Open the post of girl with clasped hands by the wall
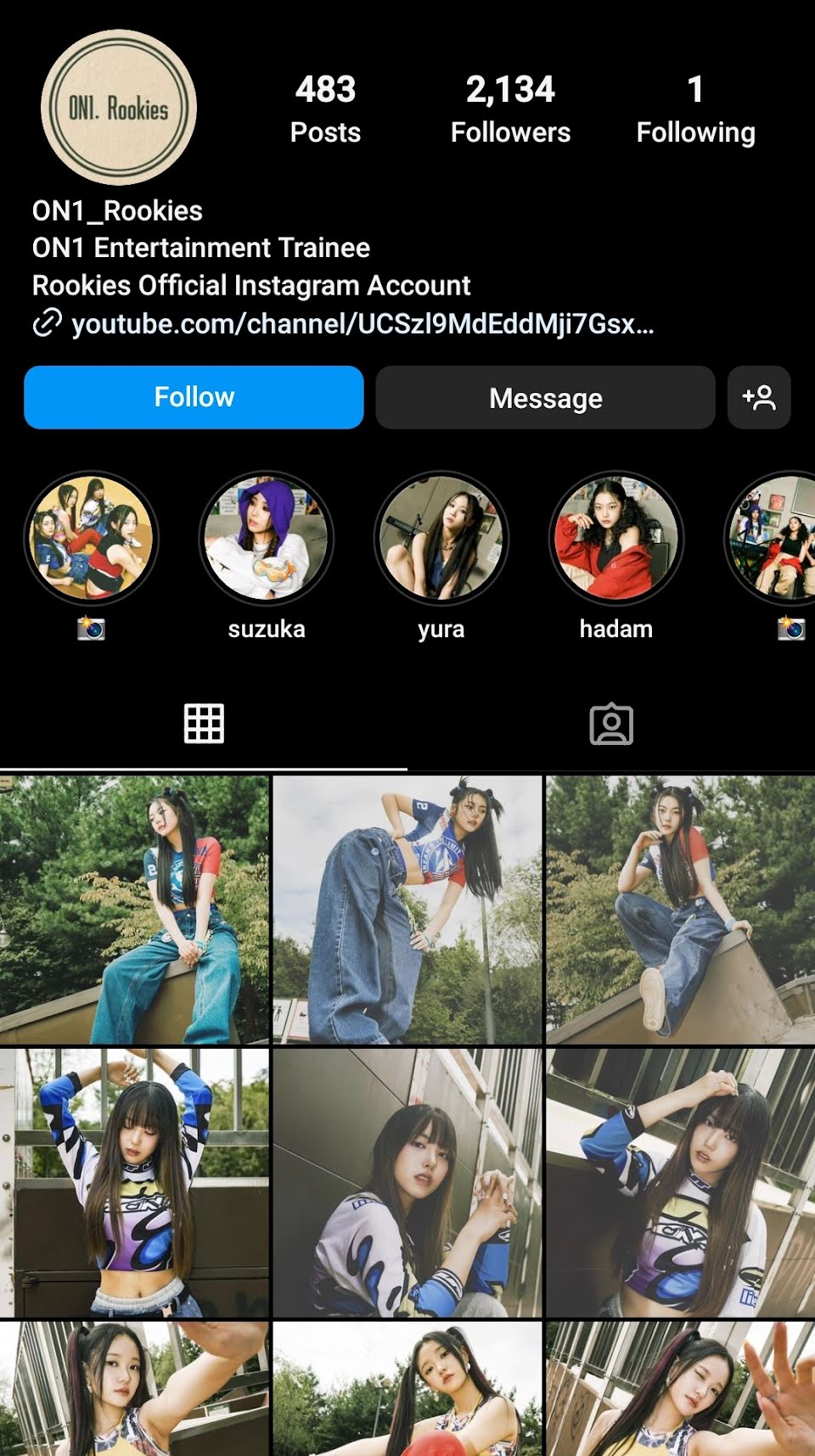 (x=407, y=1183)
